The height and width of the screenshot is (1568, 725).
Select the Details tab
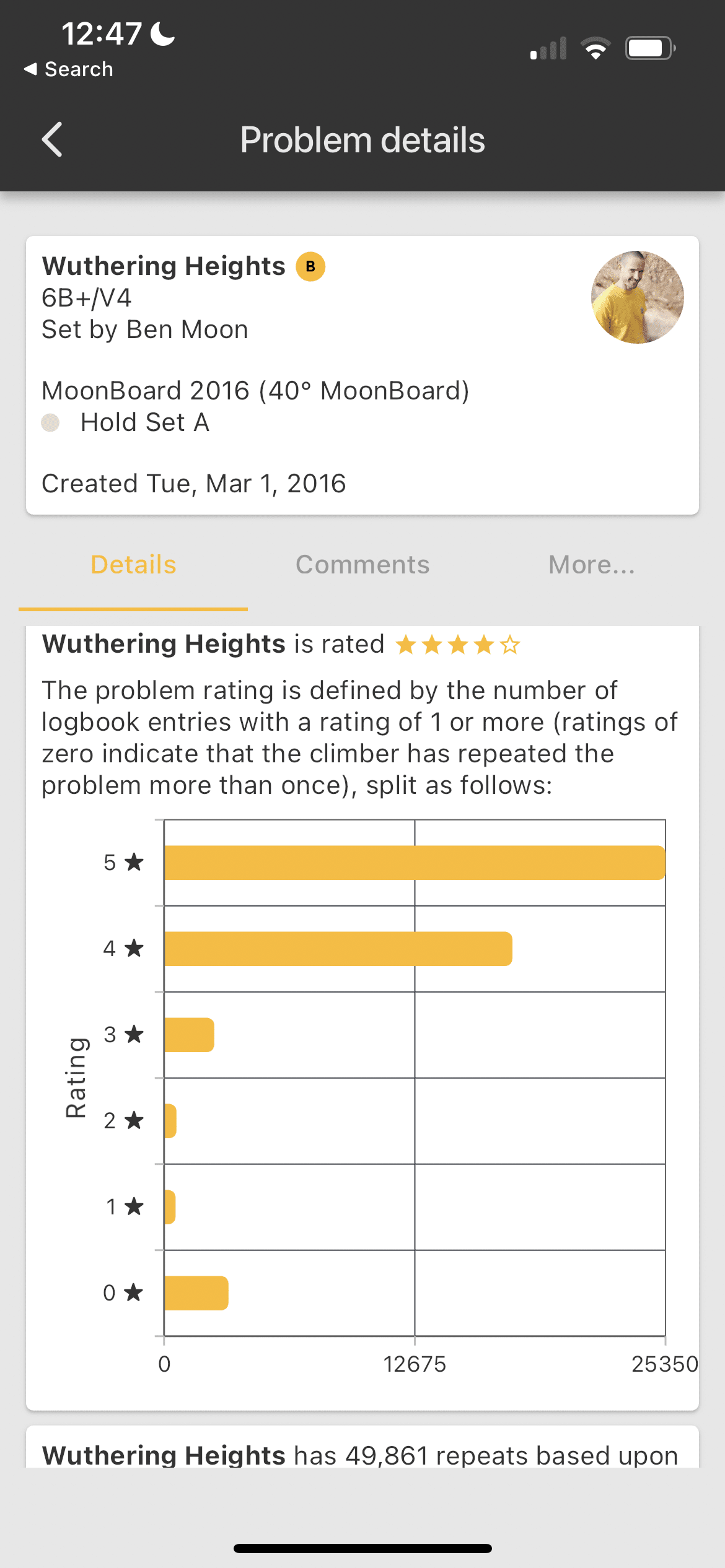pos(133,565)
